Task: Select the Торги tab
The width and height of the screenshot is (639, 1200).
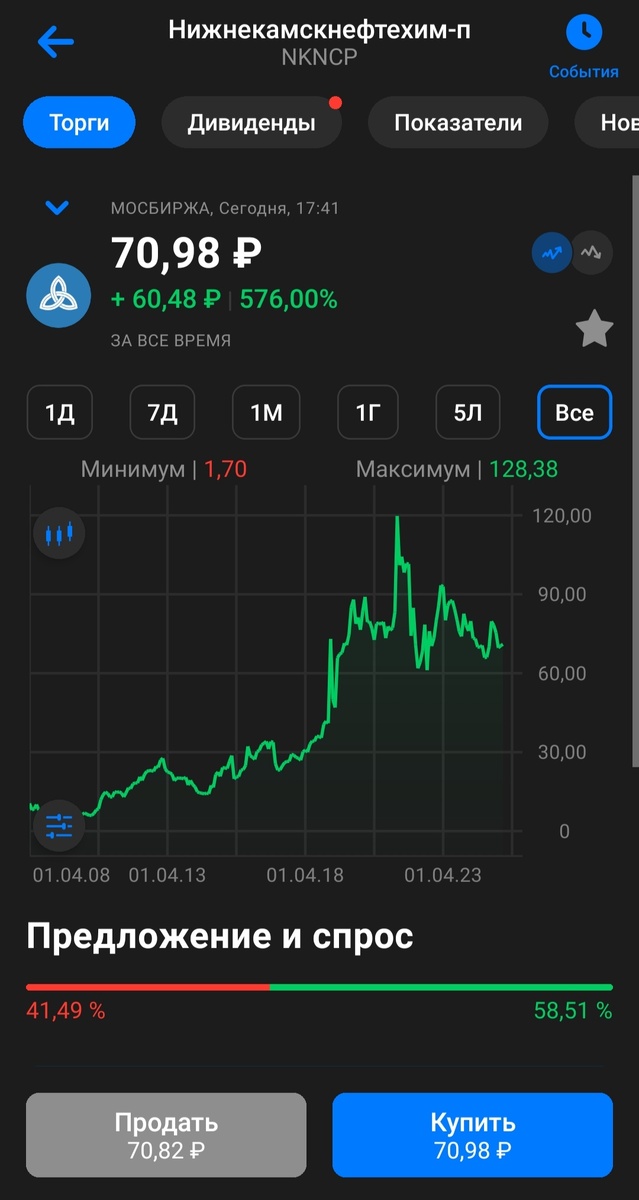Action: (79, 123)
